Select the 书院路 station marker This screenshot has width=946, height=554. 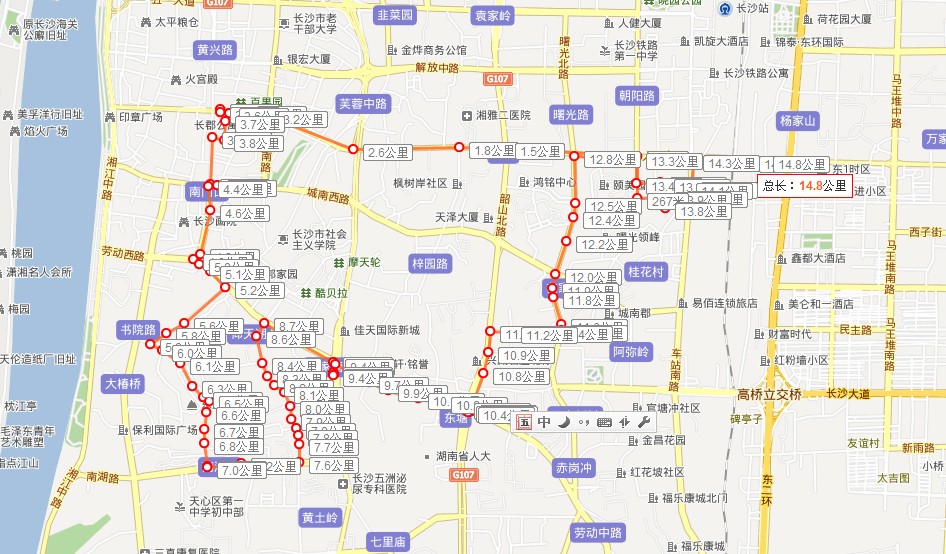[138, 329]
